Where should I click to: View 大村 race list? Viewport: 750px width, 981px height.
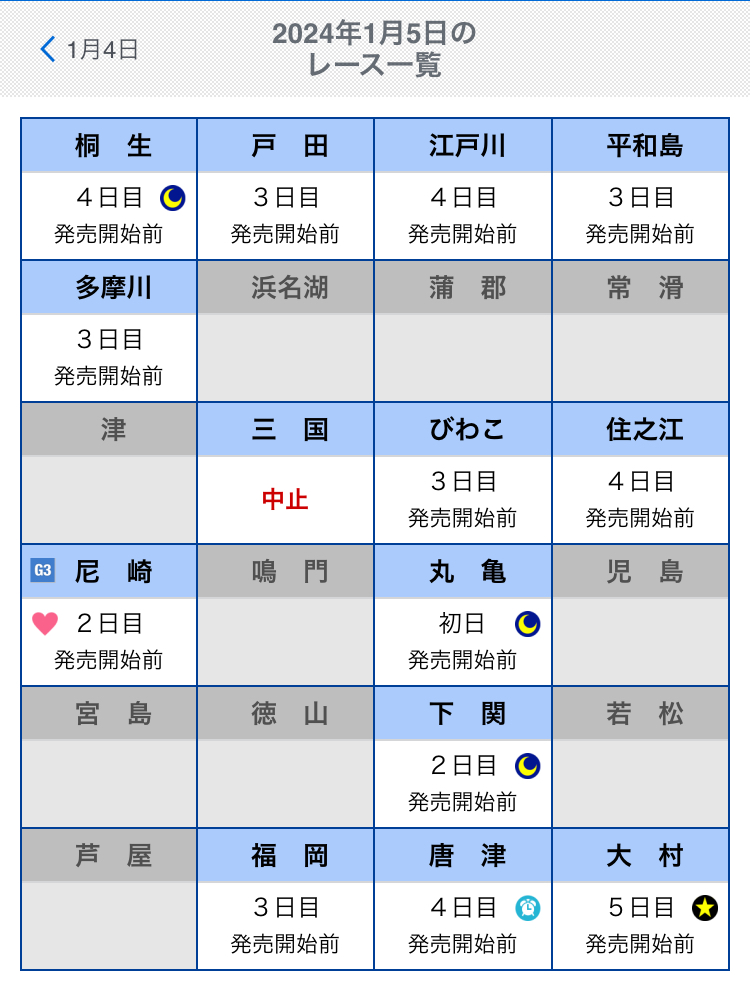640,899
